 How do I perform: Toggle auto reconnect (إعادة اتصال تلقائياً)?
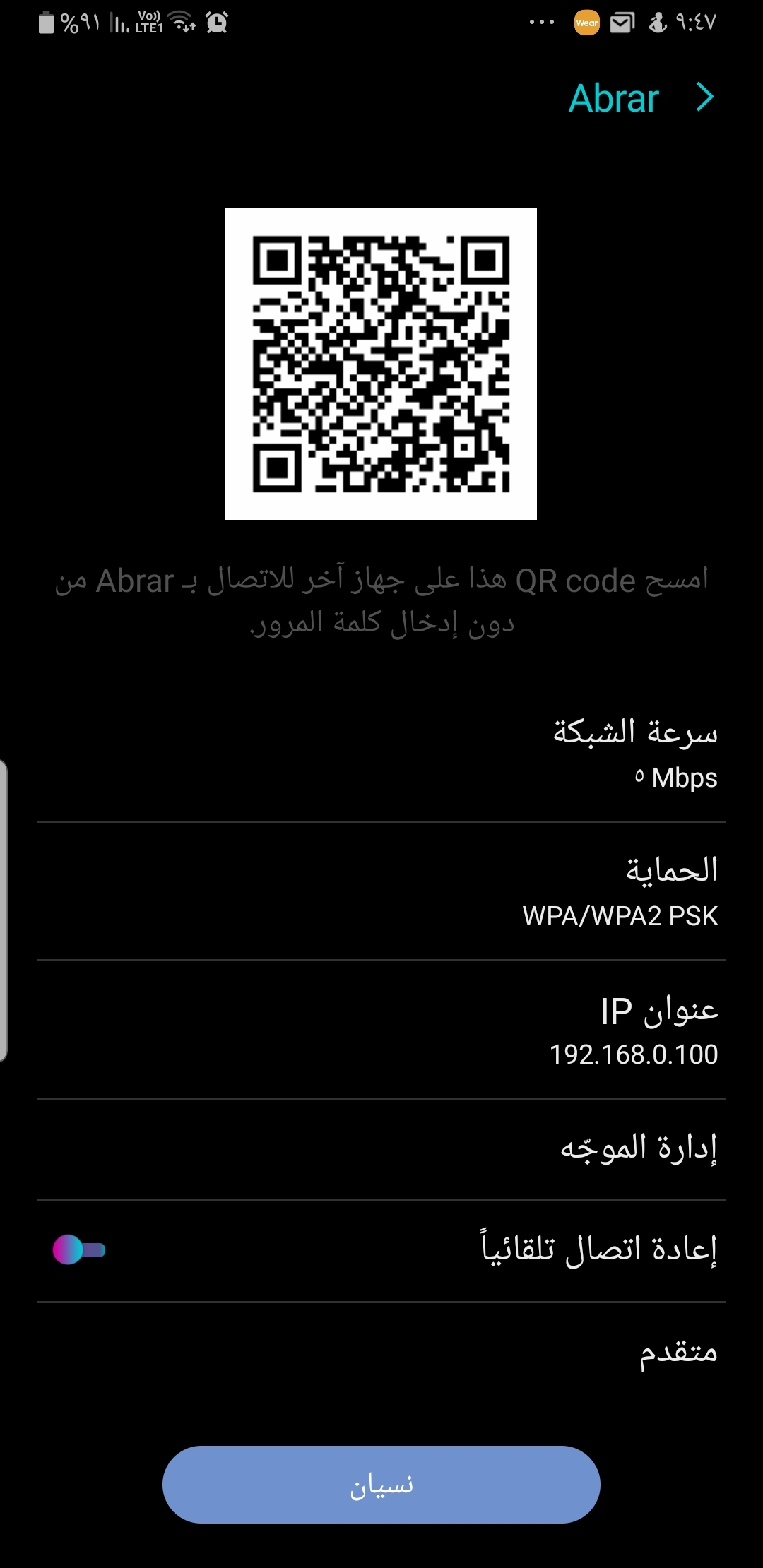coord(79,1249)
